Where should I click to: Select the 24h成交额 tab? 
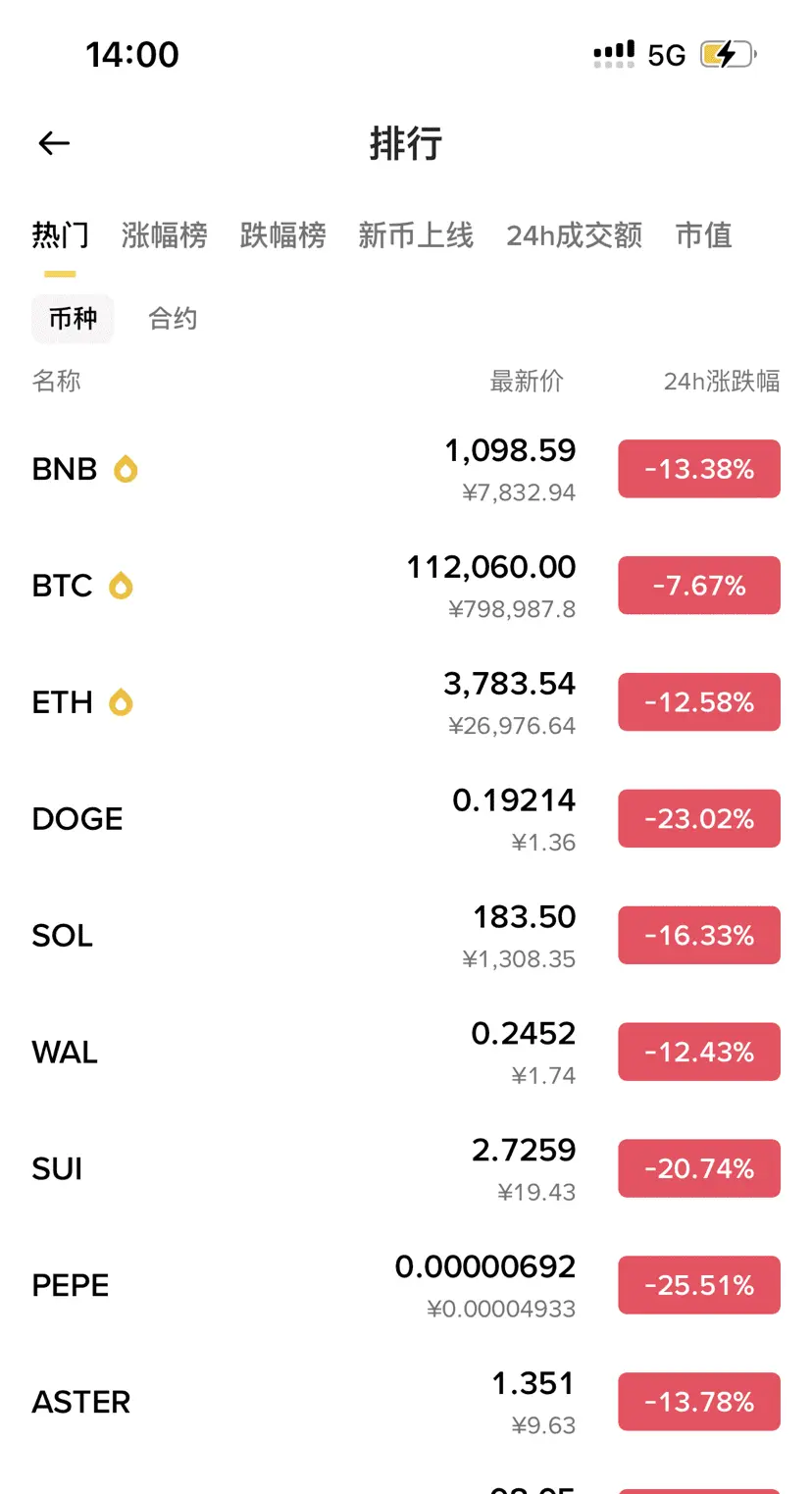[x=575, y=235]
